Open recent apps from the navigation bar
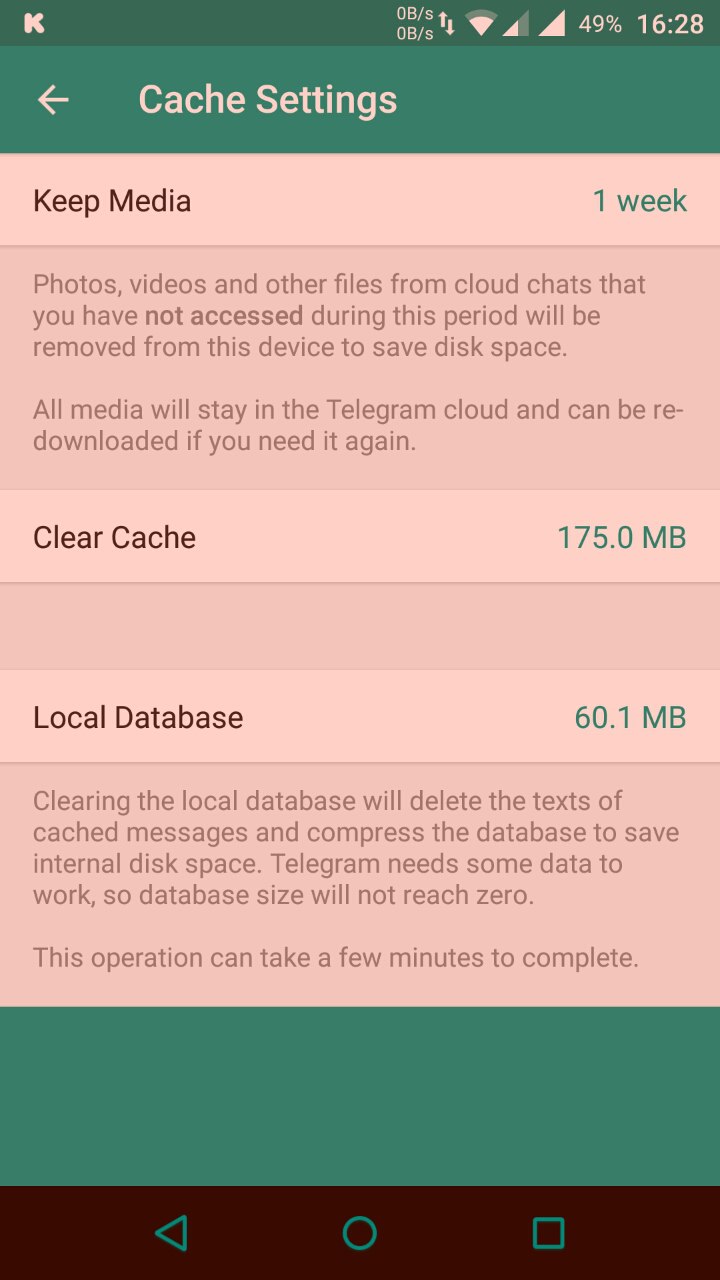The width and height of the screenshot is (720, 1280). tap(548, 1233)
